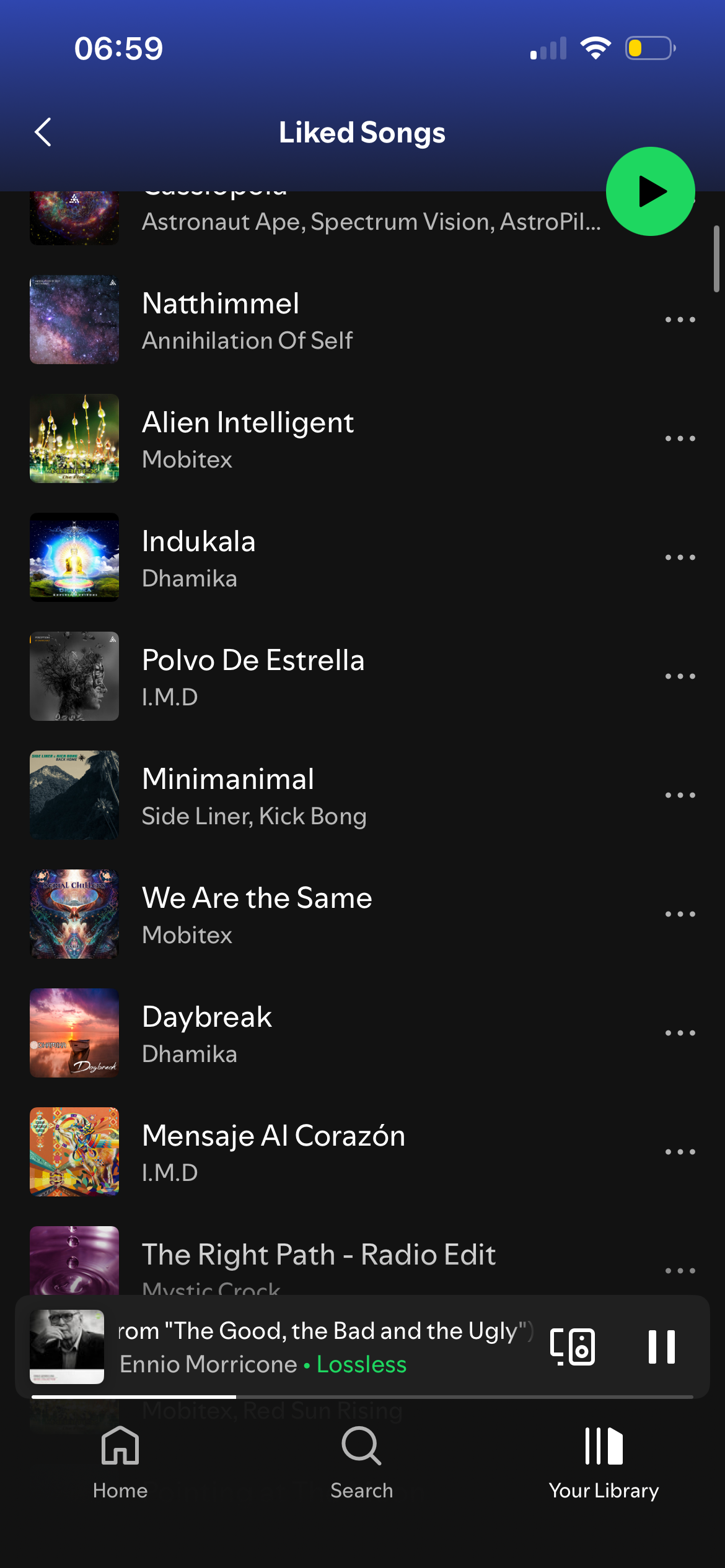
Task: Play Minimanimal by Side Liner, Kick Bong
Action: pyautogui.click(x=310, y=796)
